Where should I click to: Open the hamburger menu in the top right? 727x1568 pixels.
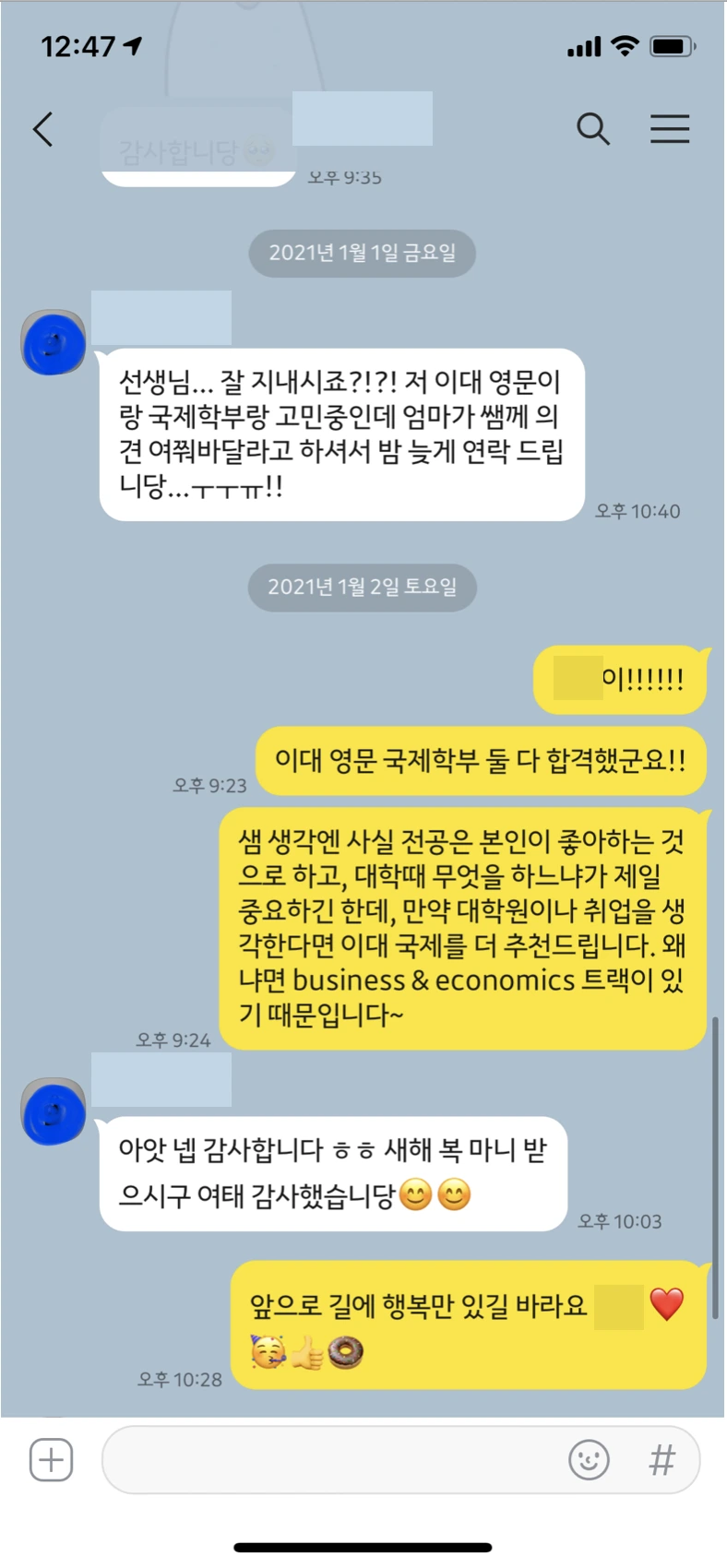671,130
